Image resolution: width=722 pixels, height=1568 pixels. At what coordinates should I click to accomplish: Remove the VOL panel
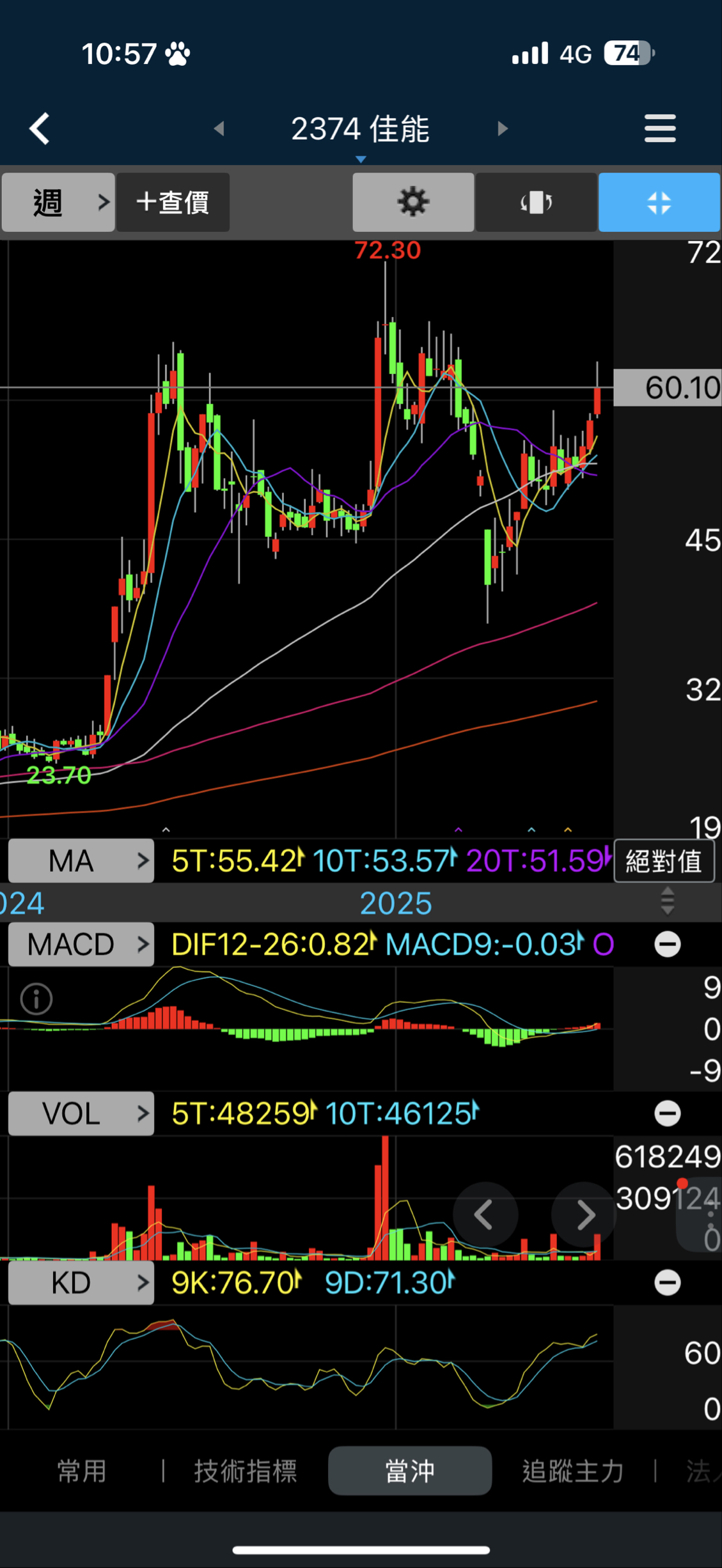point(667,1114)
